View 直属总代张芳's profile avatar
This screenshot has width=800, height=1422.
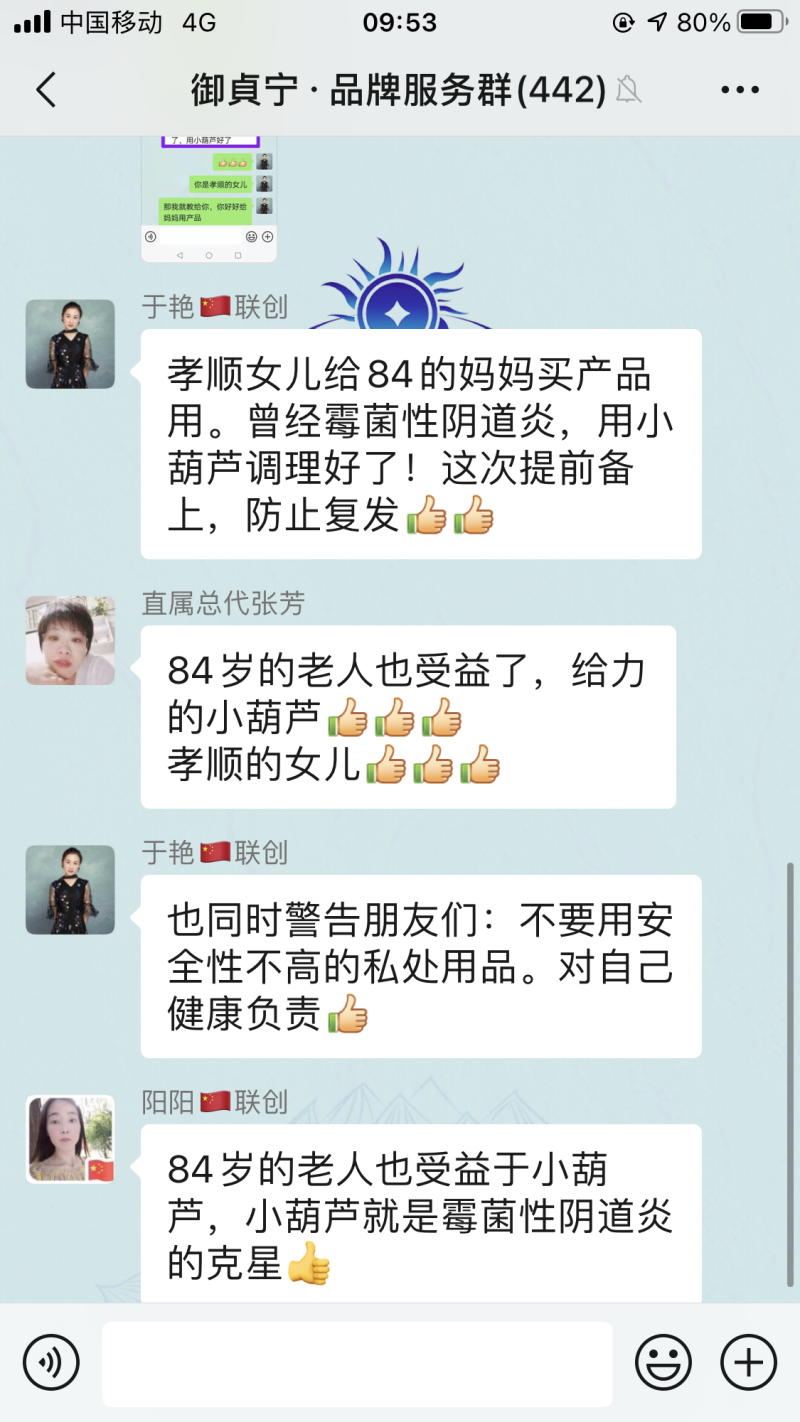point(70,640)
